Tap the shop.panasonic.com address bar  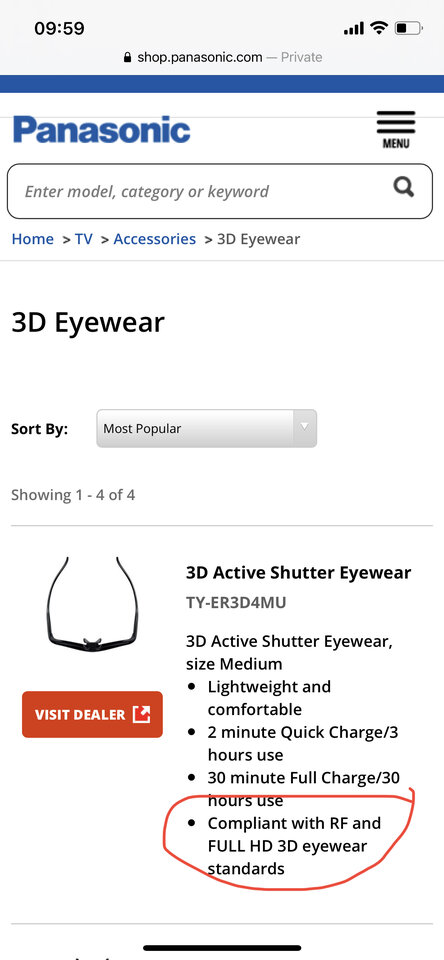click(x=222, y=58)
